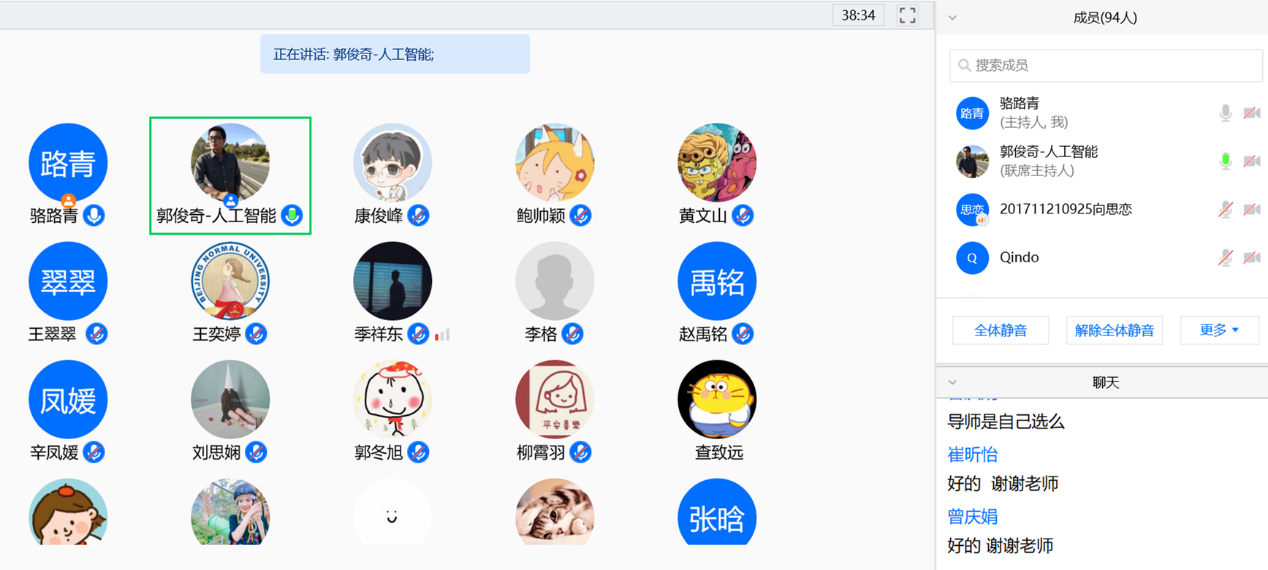Unmute 201711210925向思恋 in member list
Viewport: 1268px width, 570px height.
click(x=1225, y=209)
